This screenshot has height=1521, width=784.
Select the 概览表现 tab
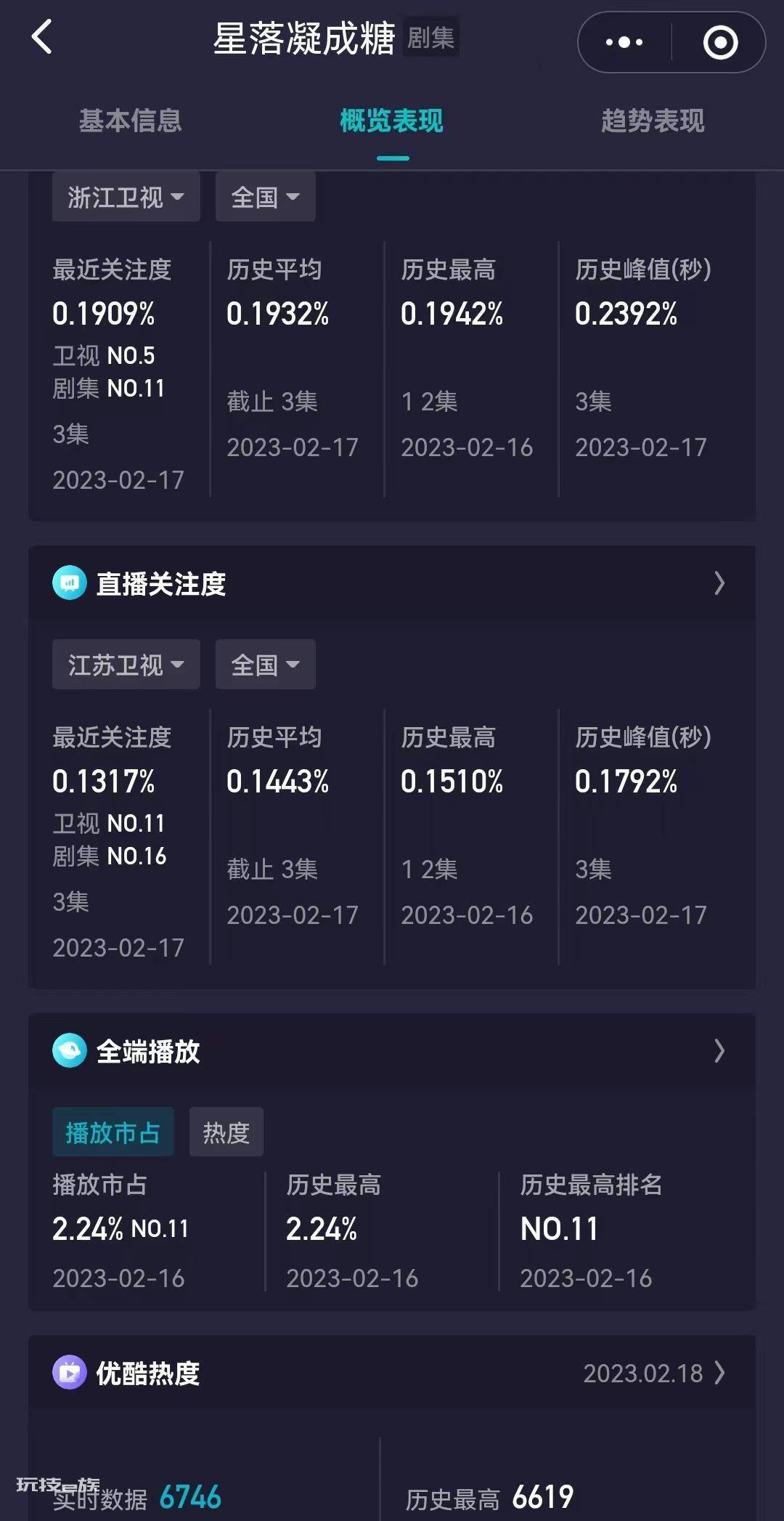(392, 121)
